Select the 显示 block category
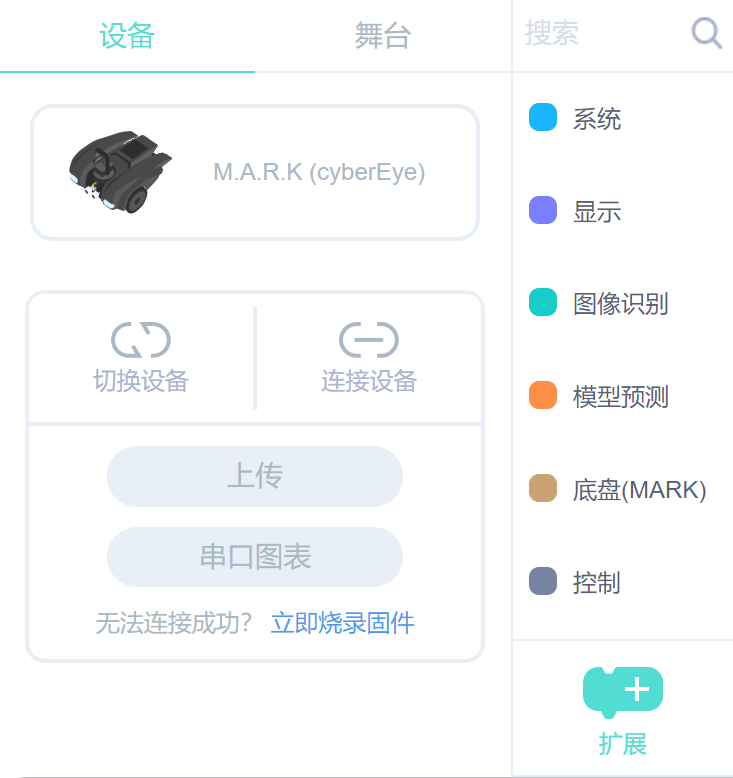 pyautogui.click(x=597, y=212)
